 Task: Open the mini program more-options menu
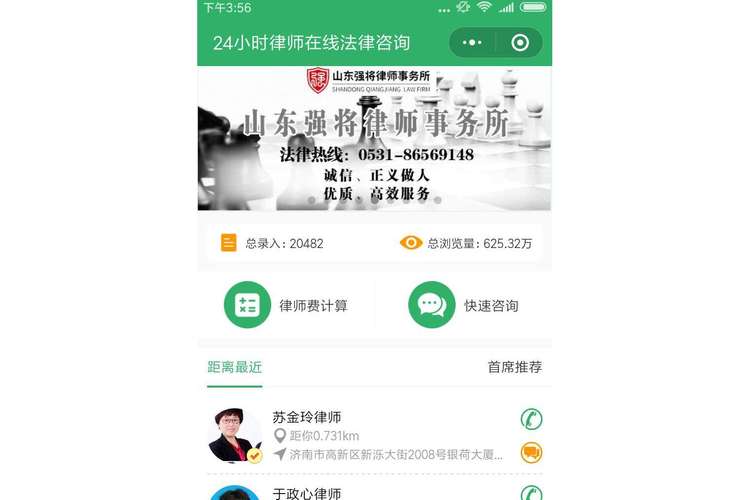[x=474, y=43]
